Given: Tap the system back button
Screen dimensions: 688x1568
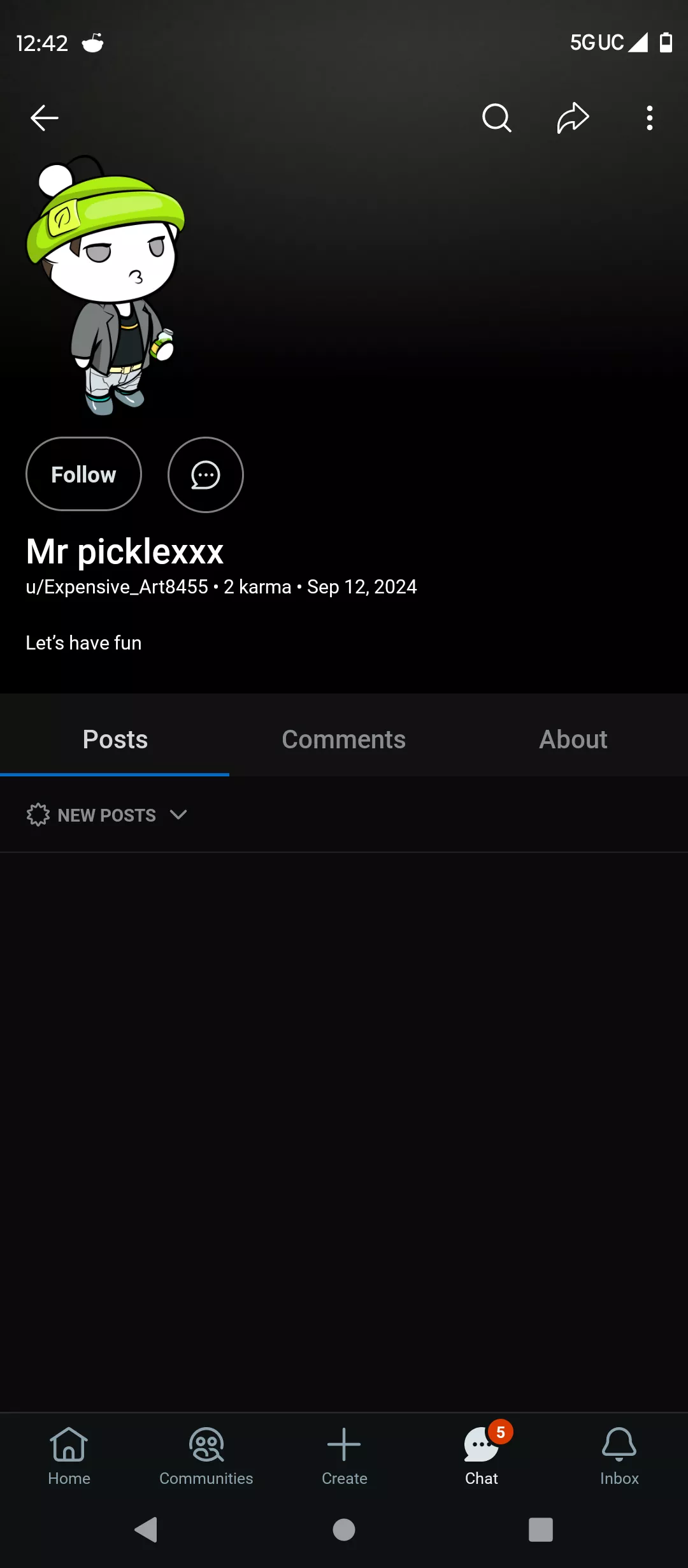Looking at the screenshot, I should (x=147, y=1529).
